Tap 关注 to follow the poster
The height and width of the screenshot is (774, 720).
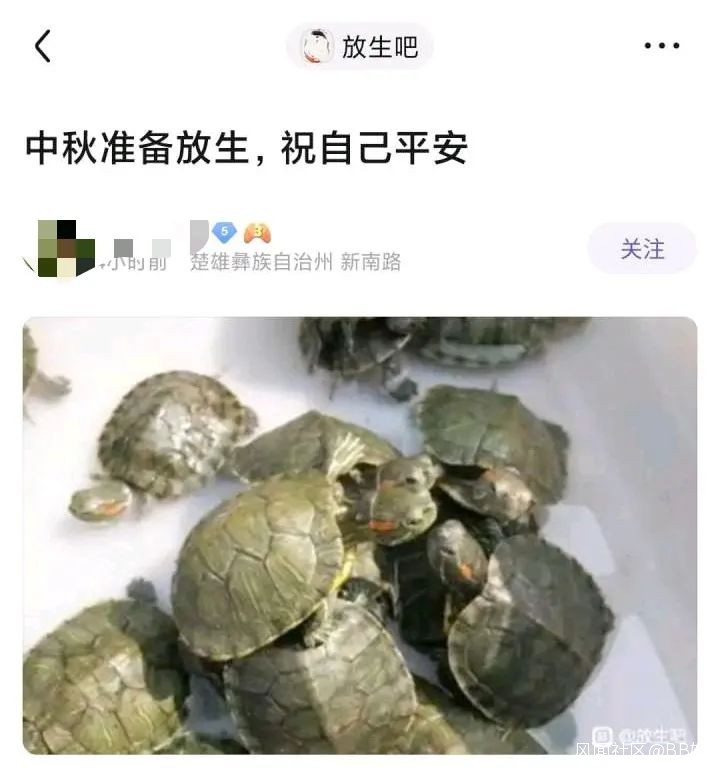pyautogui.click(x=642, y=248)
